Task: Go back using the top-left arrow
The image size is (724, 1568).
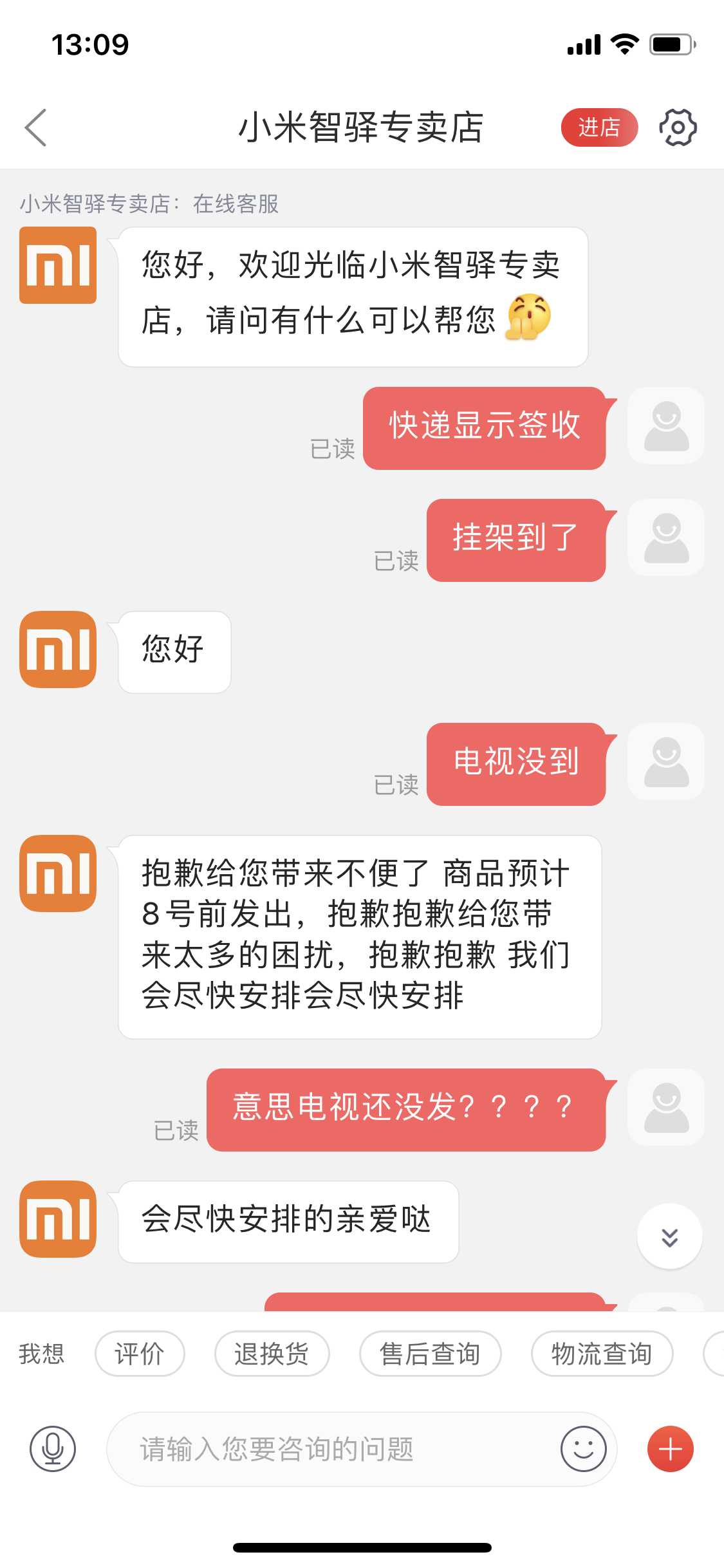Action: coord(36,127)
